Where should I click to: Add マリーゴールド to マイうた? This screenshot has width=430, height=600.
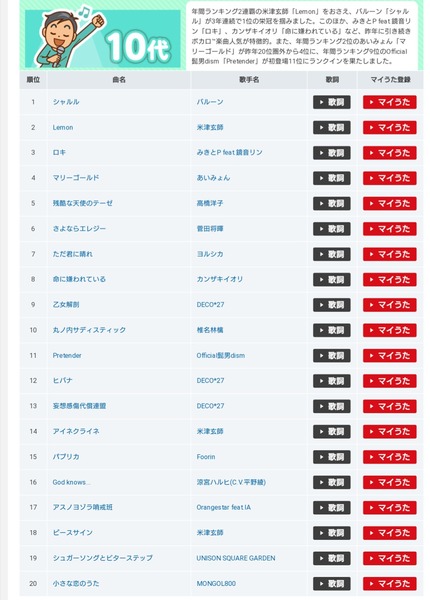tap(389, 178)
